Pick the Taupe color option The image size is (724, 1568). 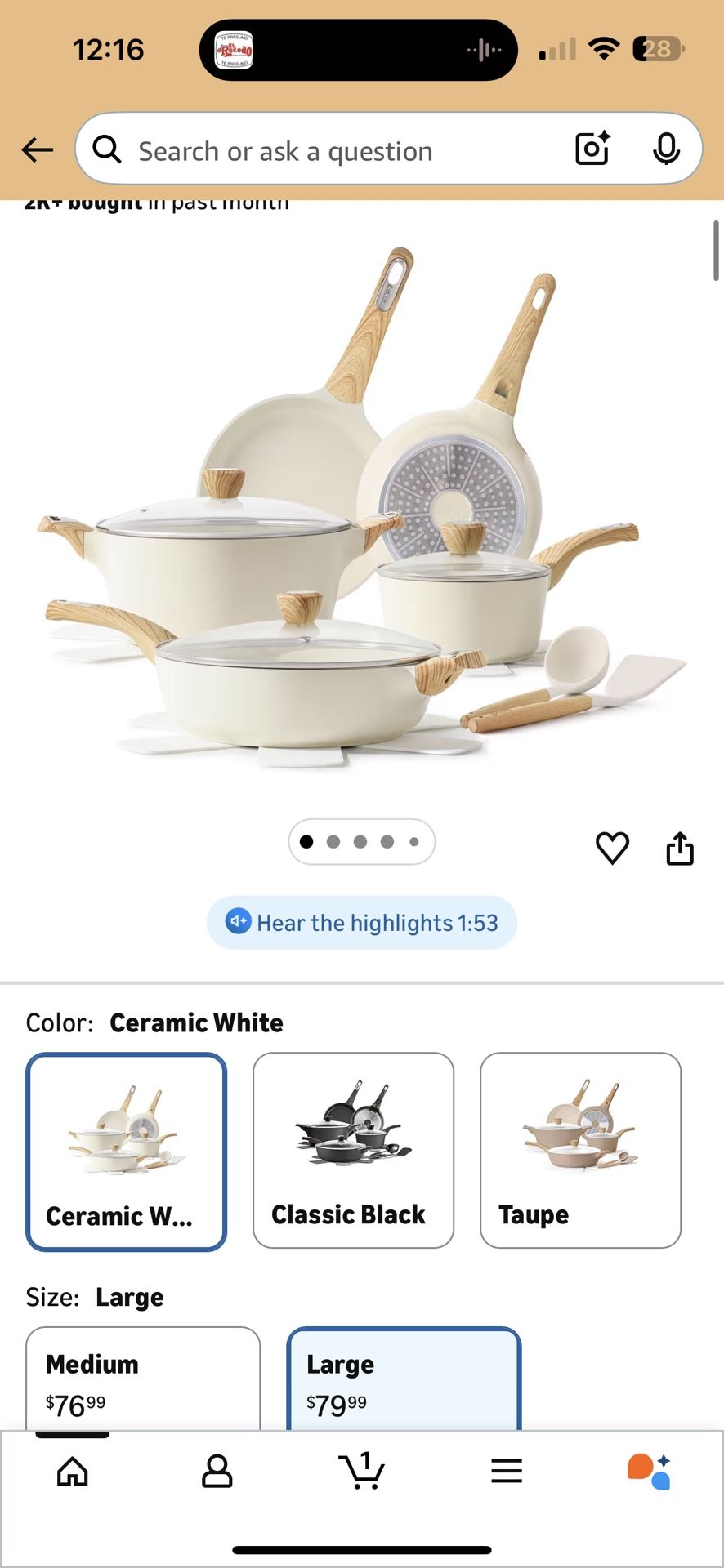(x=580, y=1150)
